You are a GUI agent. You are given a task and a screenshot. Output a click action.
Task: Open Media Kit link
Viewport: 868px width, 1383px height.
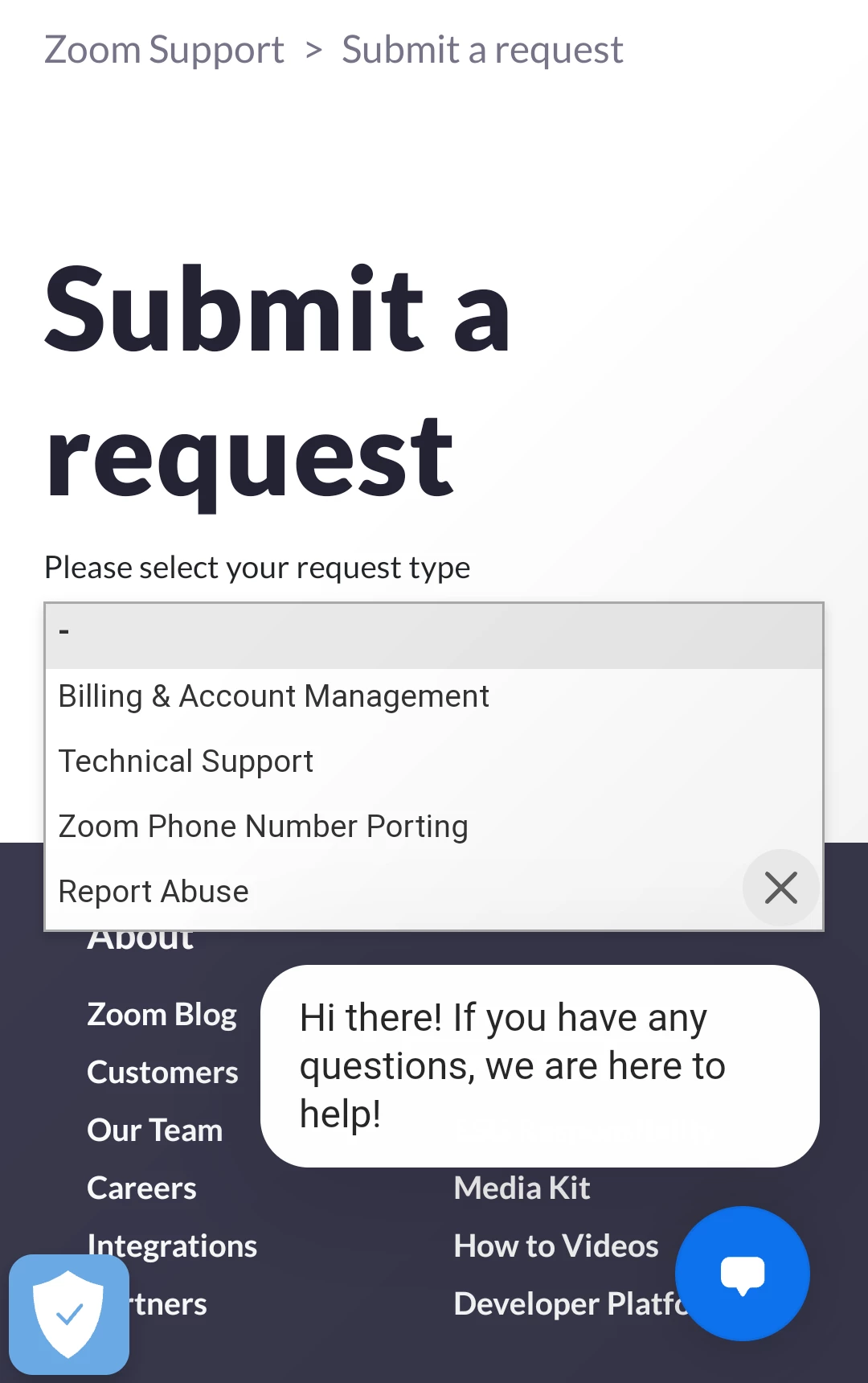pyautogui.click(x=522, y=1188)
